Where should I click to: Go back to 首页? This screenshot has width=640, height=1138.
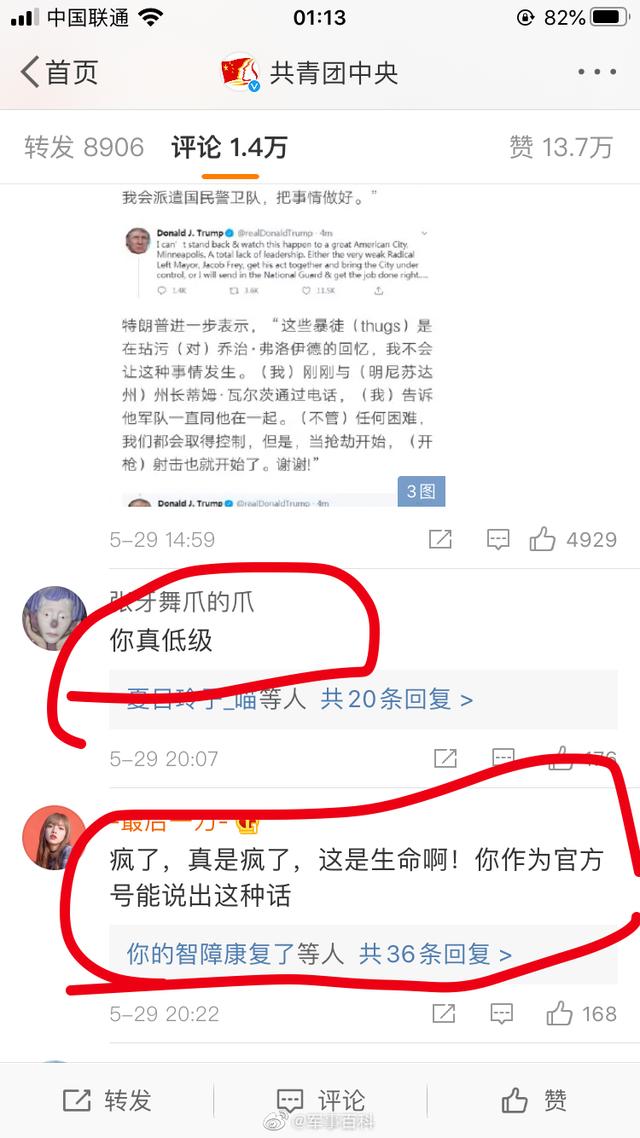(60, 72)
